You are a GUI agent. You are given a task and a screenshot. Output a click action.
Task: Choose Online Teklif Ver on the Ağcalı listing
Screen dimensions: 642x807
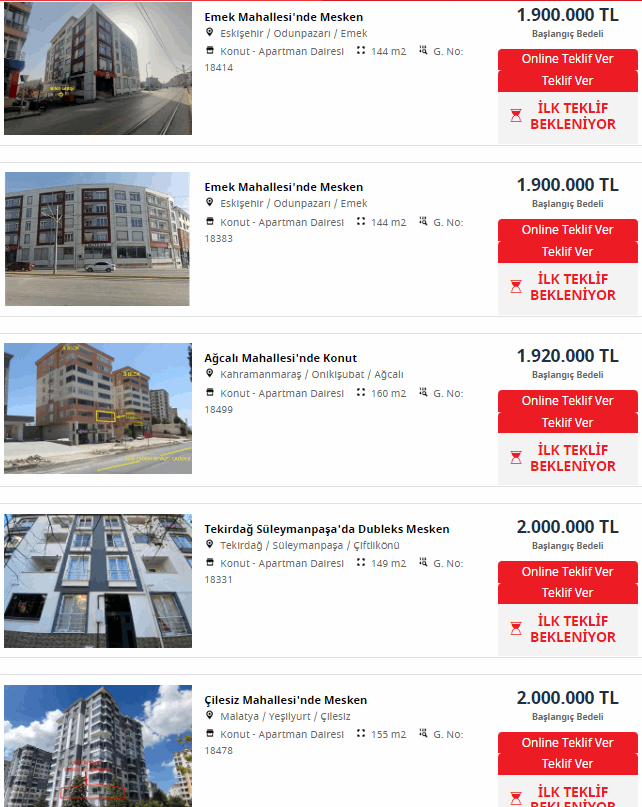(567, 401)
